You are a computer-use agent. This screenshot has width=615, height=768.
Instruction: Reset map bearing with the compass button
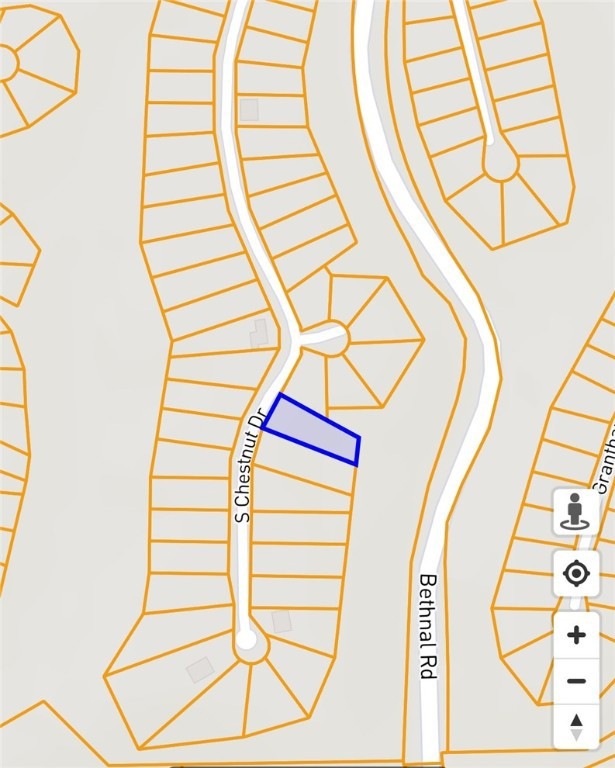pos(576,726)
